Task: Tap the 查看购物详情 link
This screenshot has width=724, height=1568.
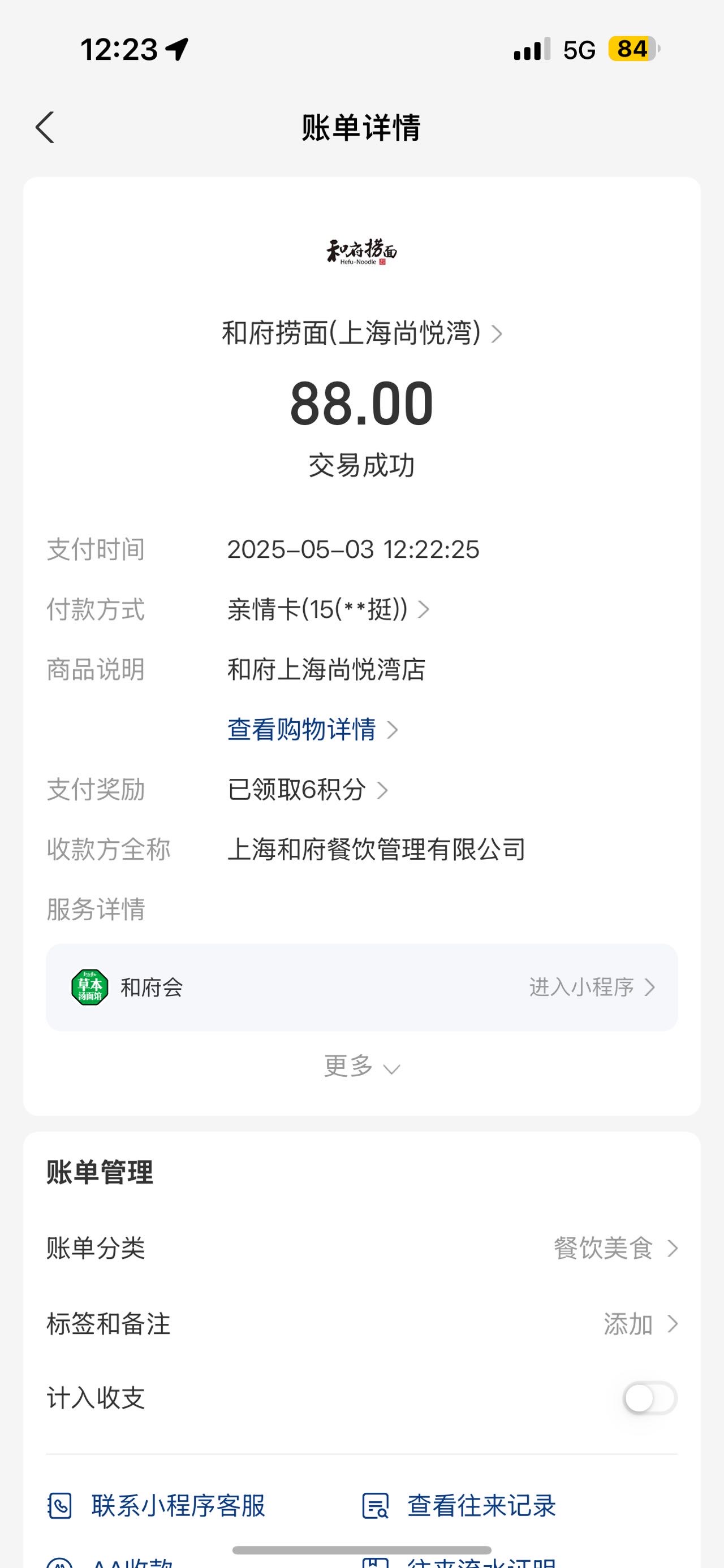Action: (x=312, y=729)
